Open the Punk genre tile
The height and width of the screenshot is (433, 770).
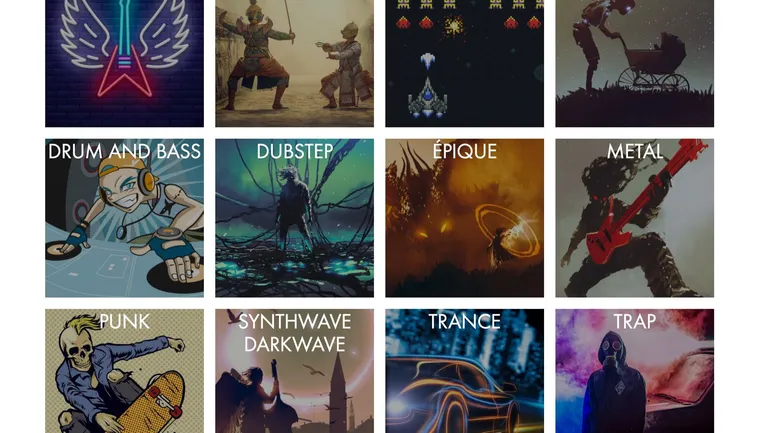pyautogui.click(x=124, y=372)
